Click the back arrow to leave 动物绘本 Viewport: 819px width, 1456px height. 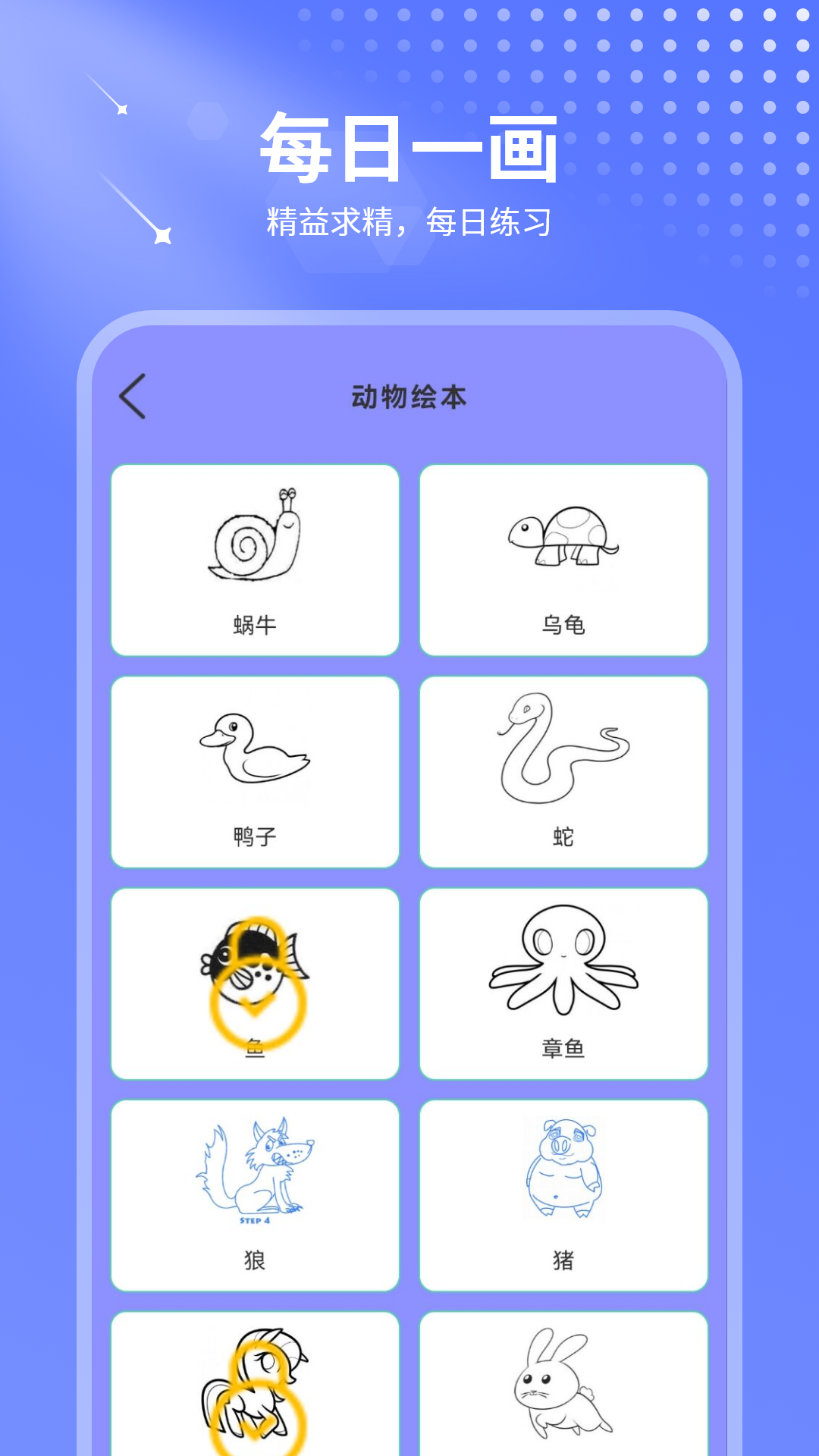133,396
